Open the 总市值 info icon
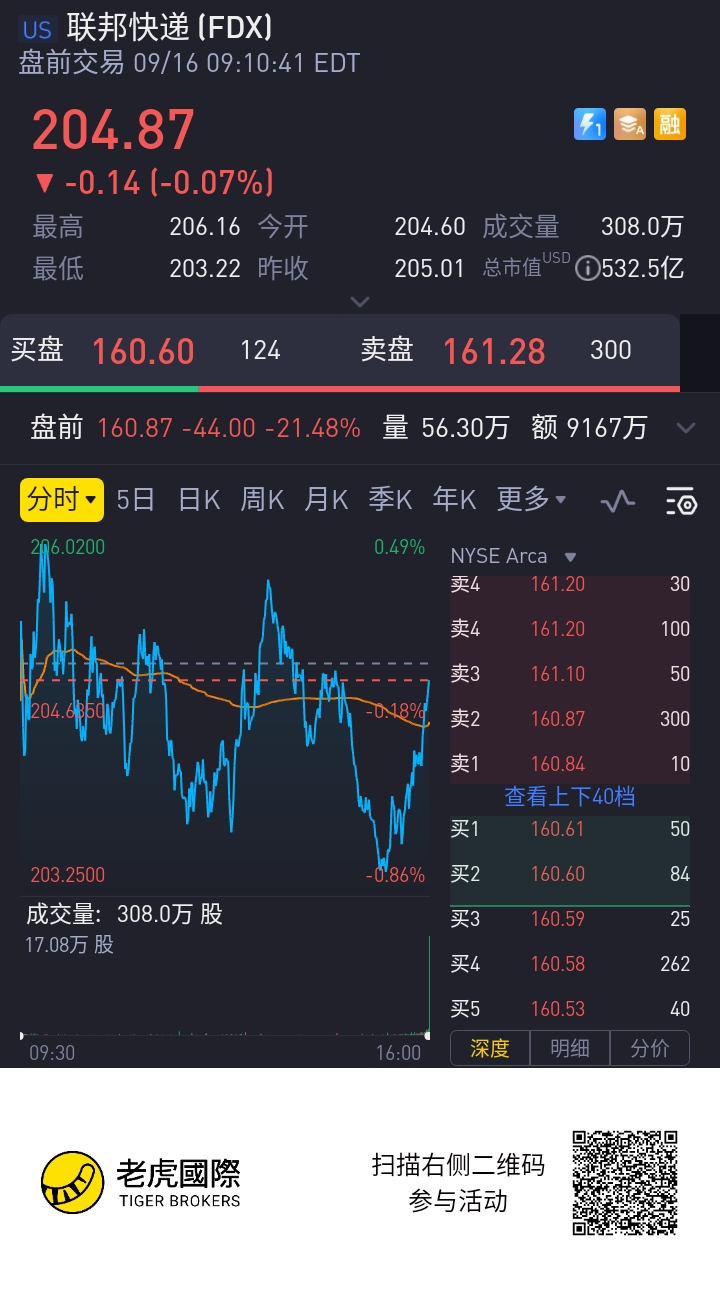720x1298 pixels. tap(588, 268)
